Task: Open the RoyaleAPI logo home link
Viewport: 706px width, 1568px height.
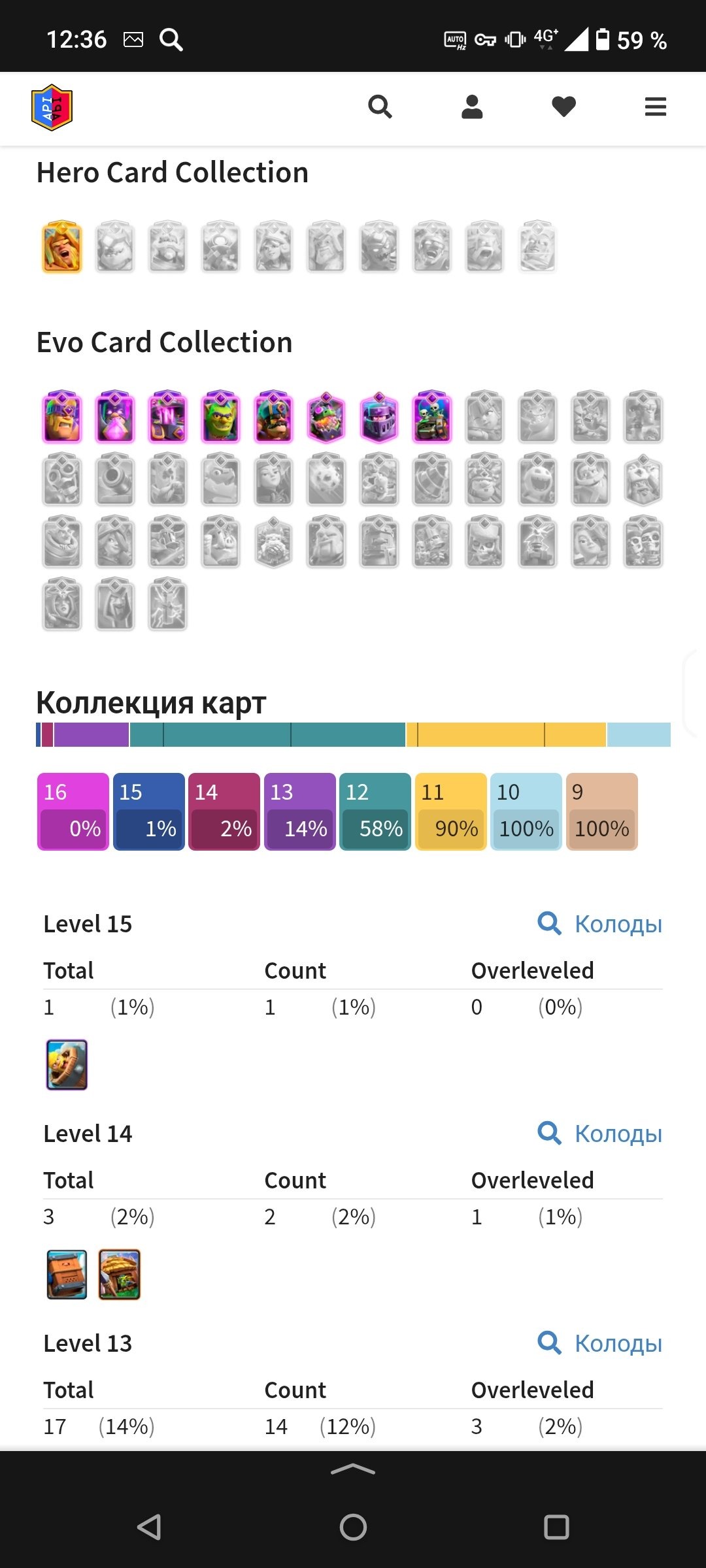Action: [x=52, y=108]
